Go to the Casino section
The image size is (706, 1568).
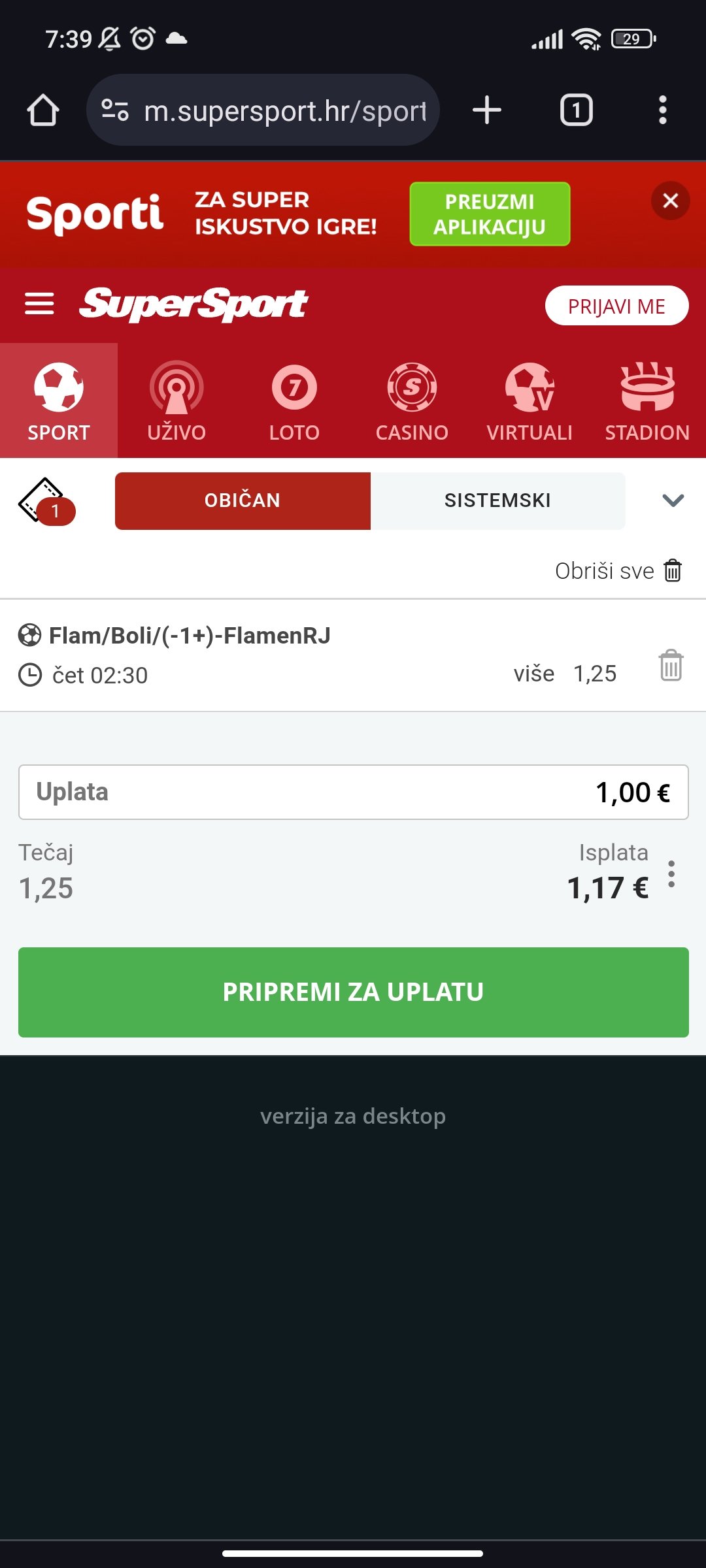click(x=412, y=401)
